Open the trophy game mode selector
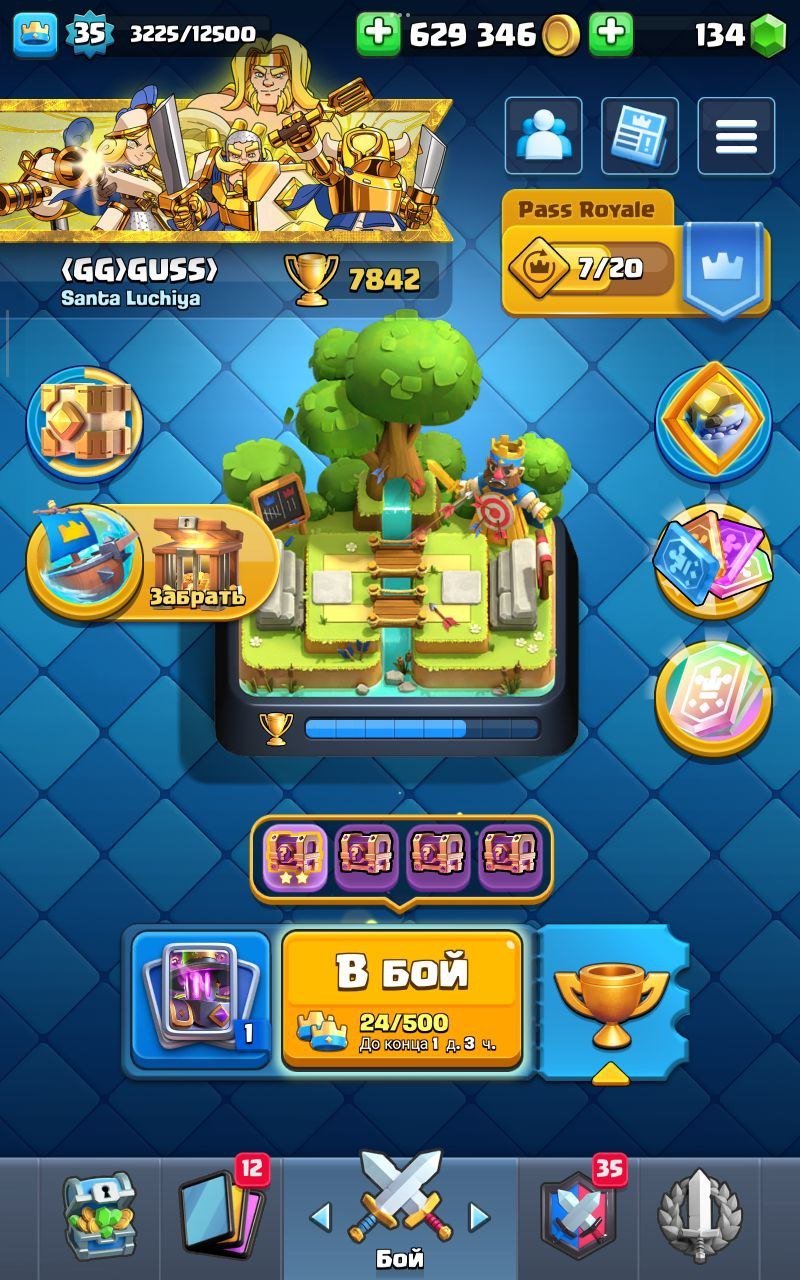The width and height of the screenshot is (800, 1280). [612, 1000]
